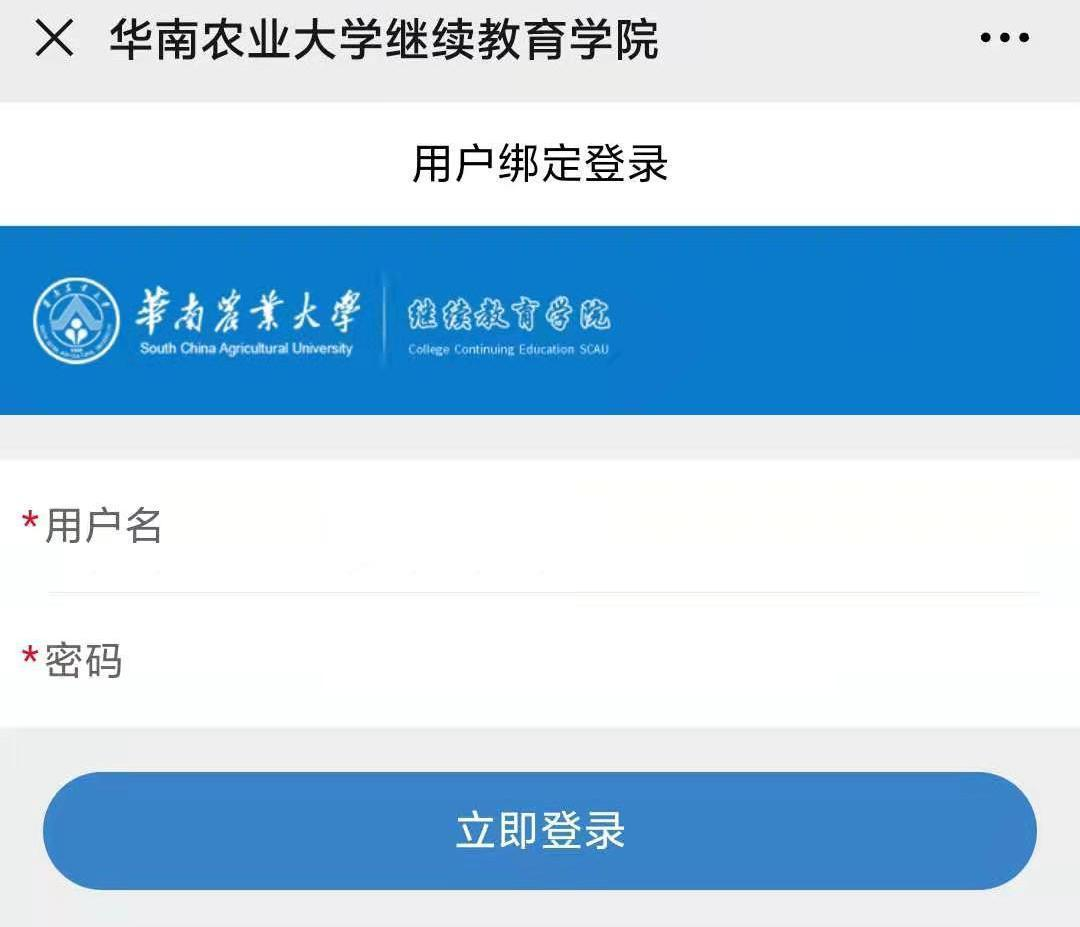Image resolution: width=1080 pixels, height=927 pixels.
Task: Focus the 用户名 input field
Action: [600, 526]
